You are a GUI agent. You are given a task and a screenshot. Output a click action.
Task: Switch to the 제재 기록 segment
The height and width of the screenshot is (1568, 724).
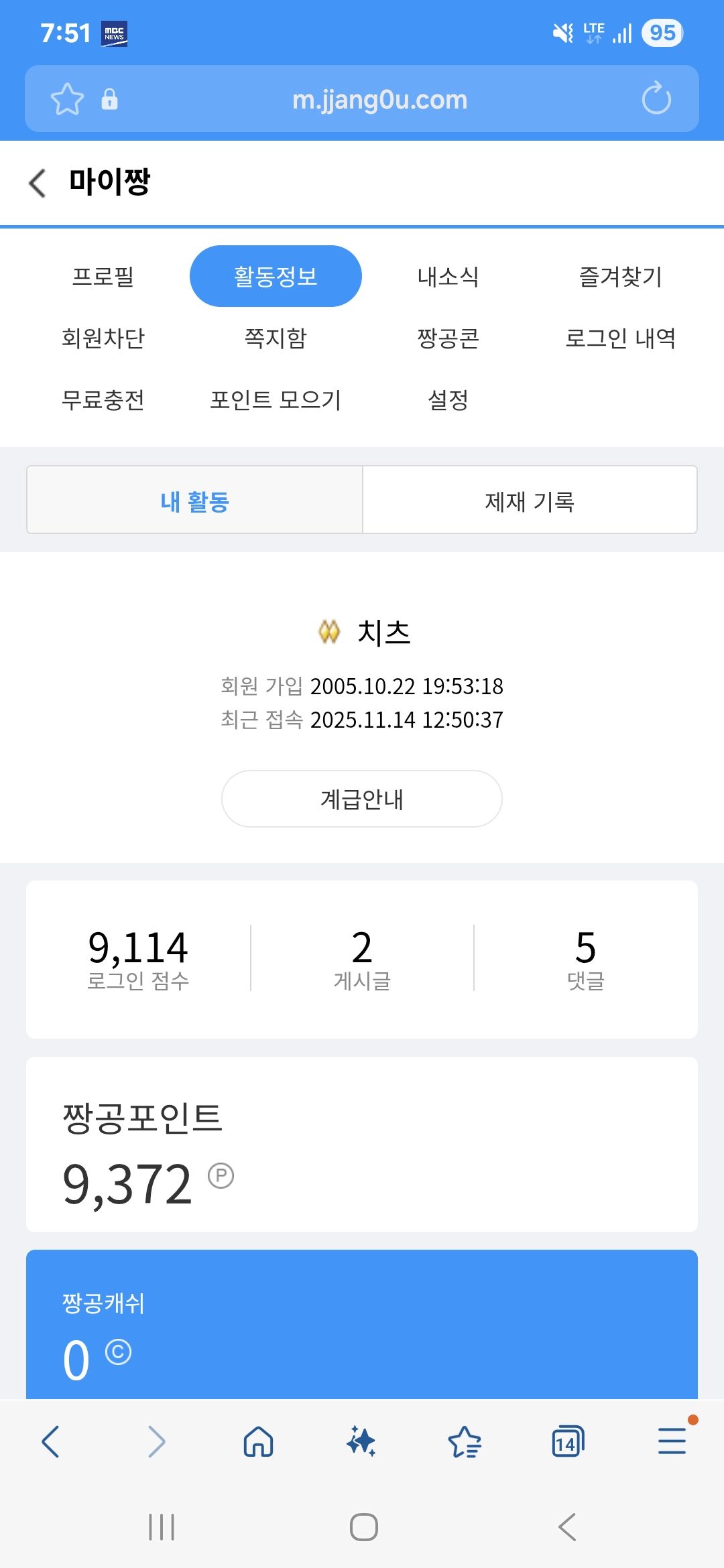[x=530, y=501]
